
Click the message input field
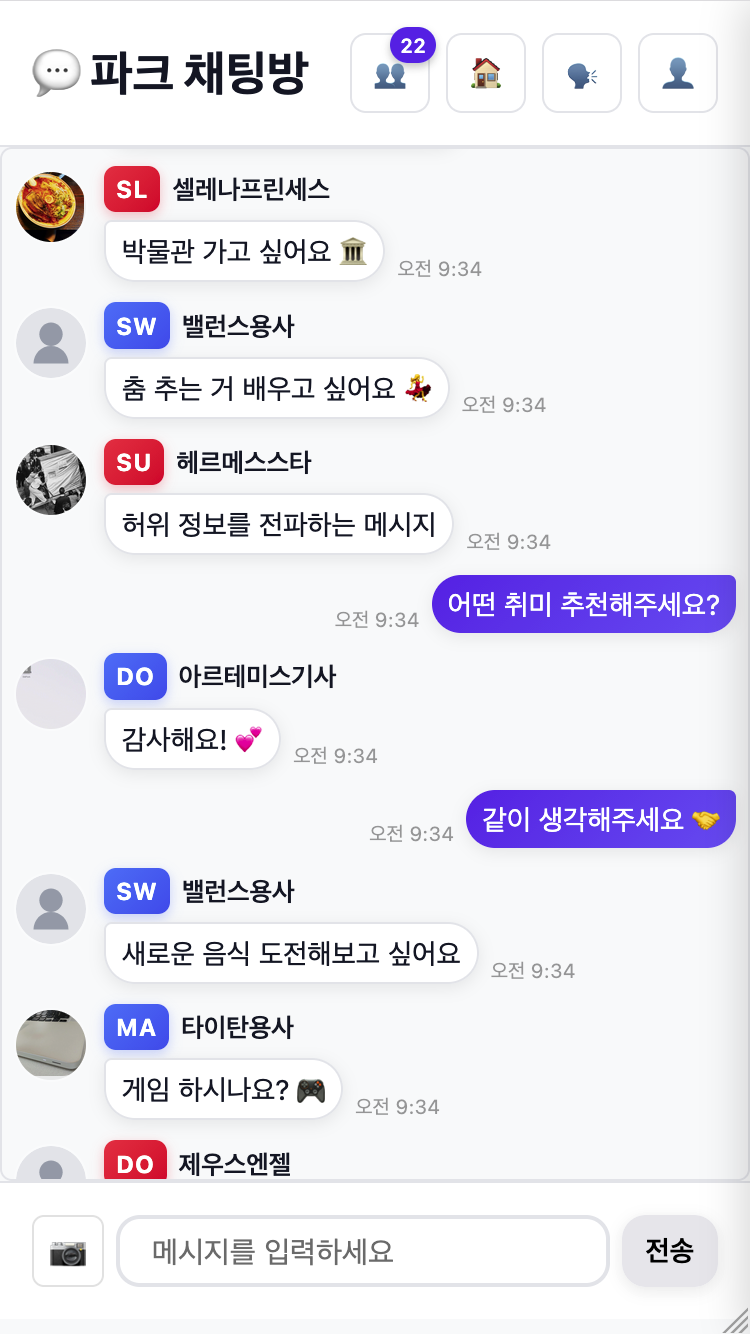(x=363, y=1251)
